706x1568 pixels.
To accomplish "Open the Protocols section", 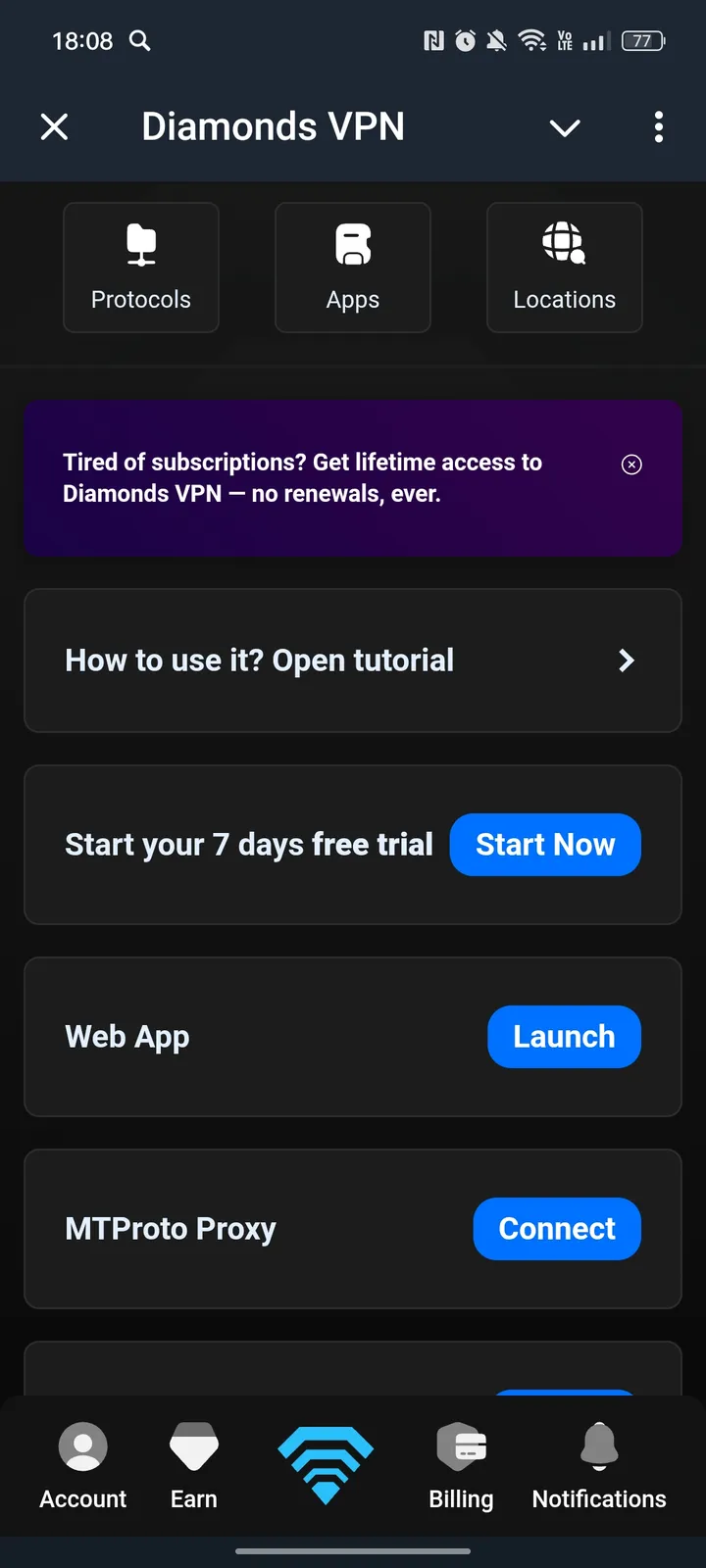I will coord(141,268).
